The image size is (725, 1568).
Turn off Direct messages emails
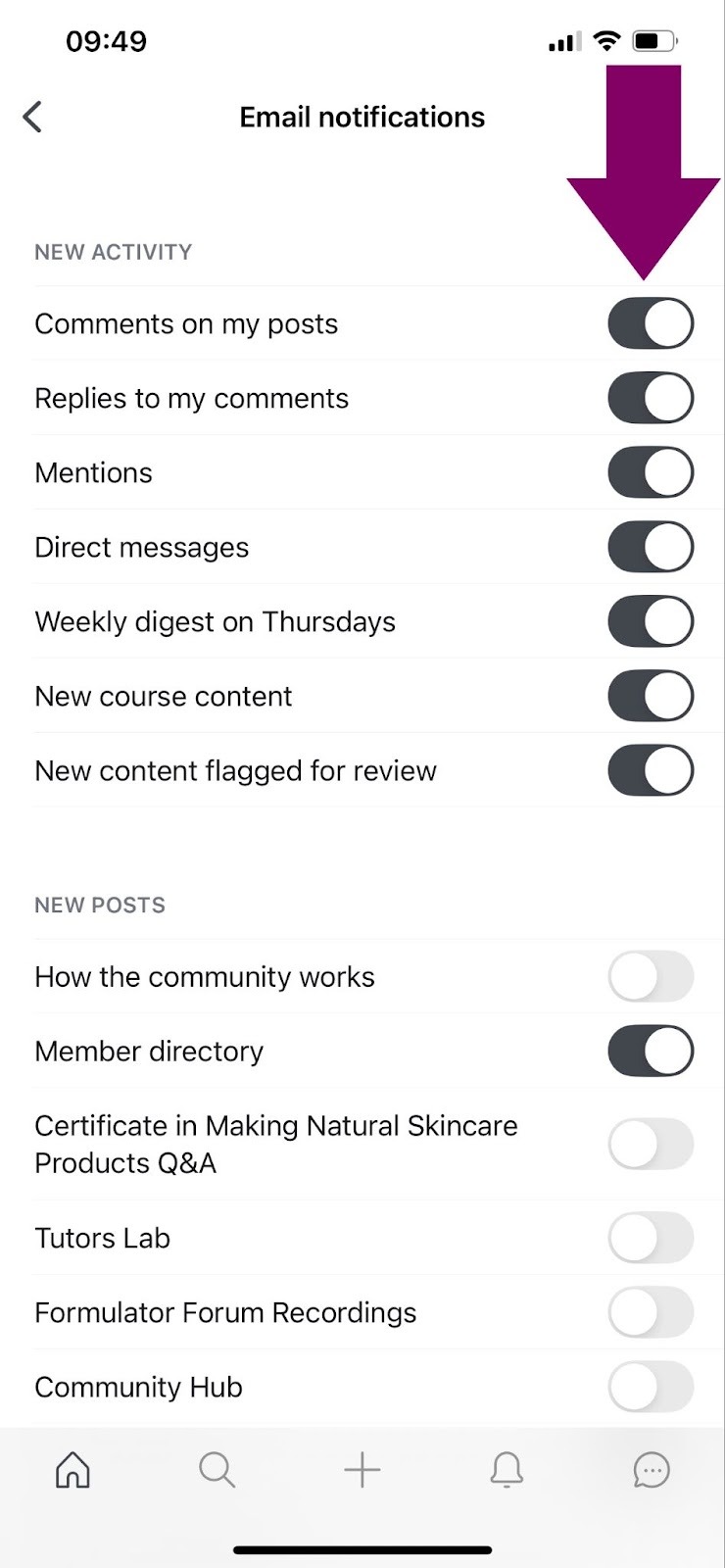pos(651,547)
